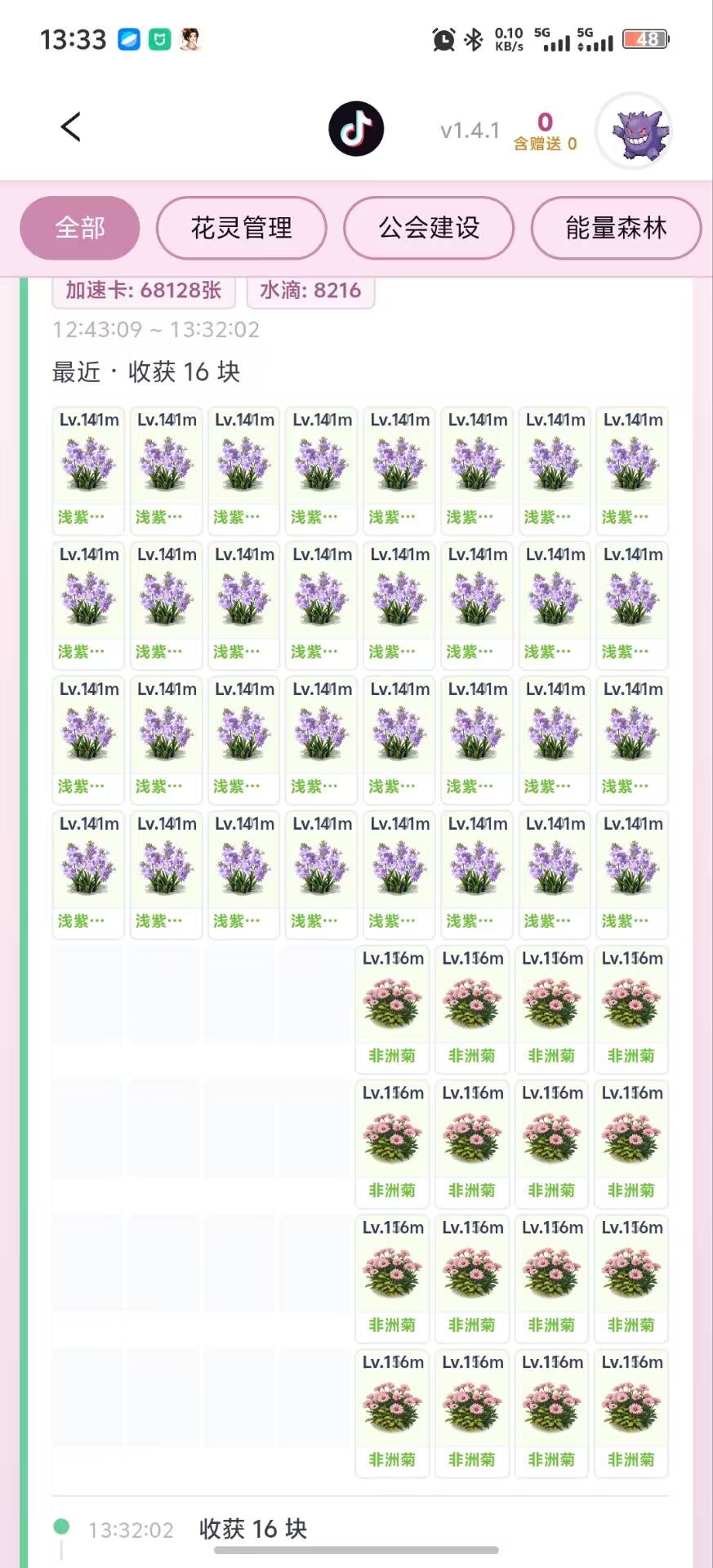
Task: Switch to the 花灵管理 tab
Action: 242,228
